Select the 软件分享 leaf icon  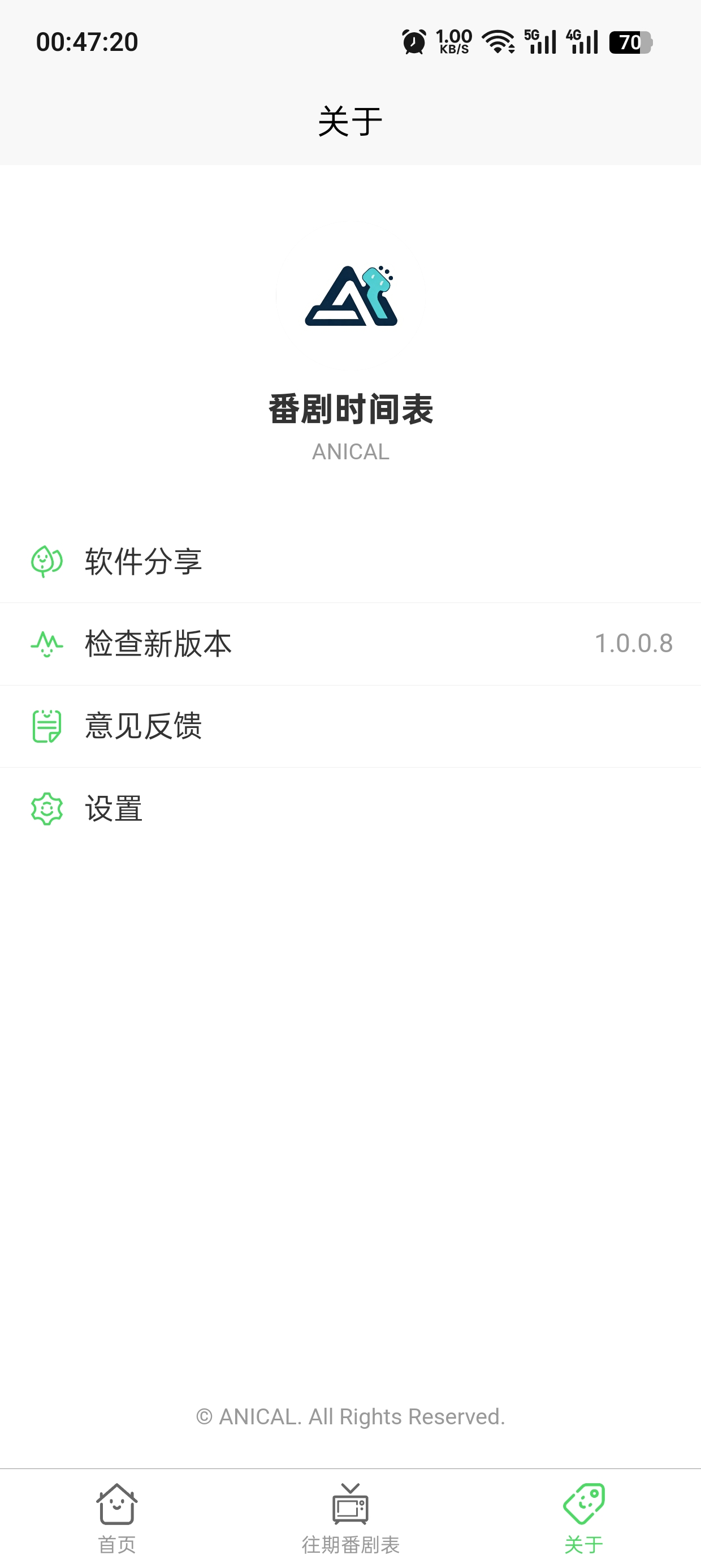click(x=46, y=561)
